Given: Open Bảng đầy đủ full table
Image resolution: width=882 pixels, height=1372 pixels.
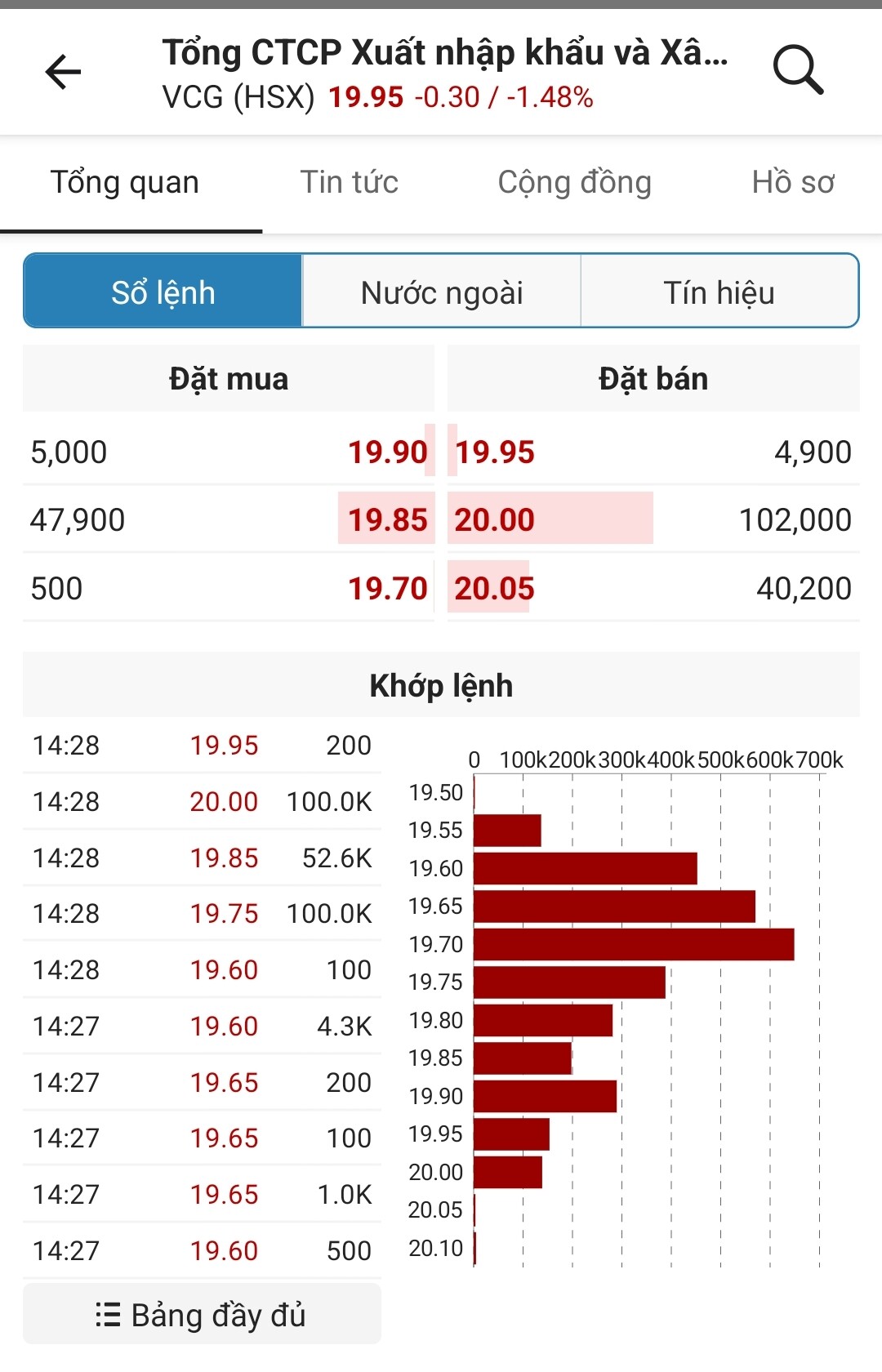Looking at the screenshot, I should [202, 1314].
